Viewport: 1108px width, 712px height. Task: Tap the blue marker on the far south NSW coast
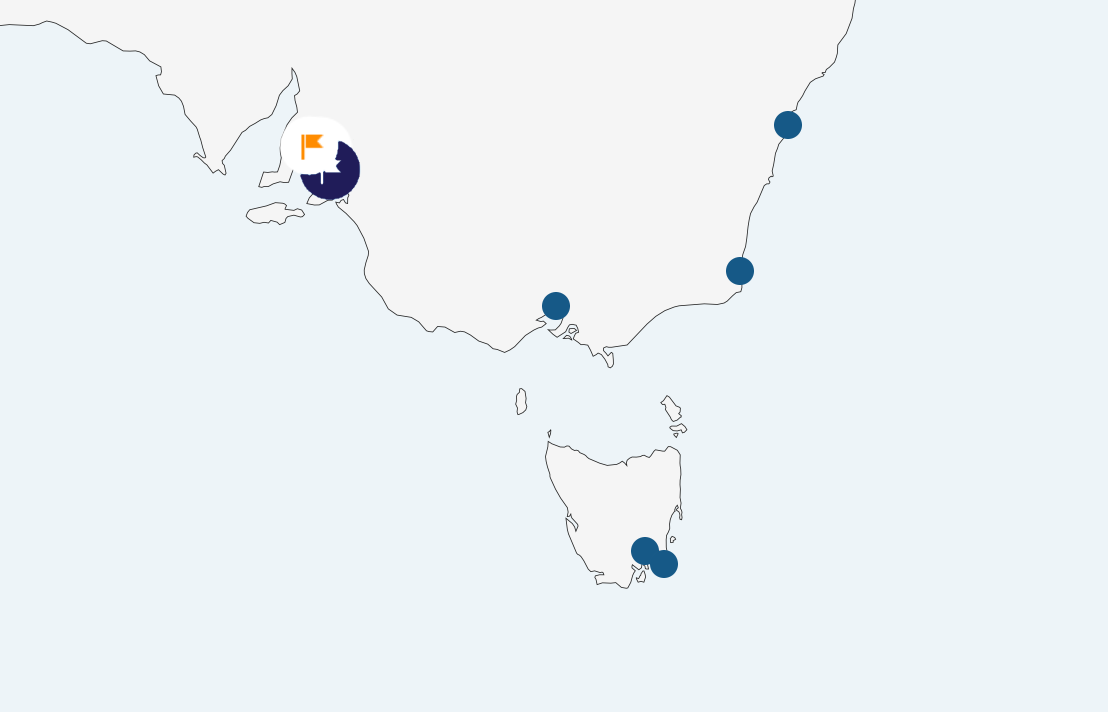click(740, 271)
